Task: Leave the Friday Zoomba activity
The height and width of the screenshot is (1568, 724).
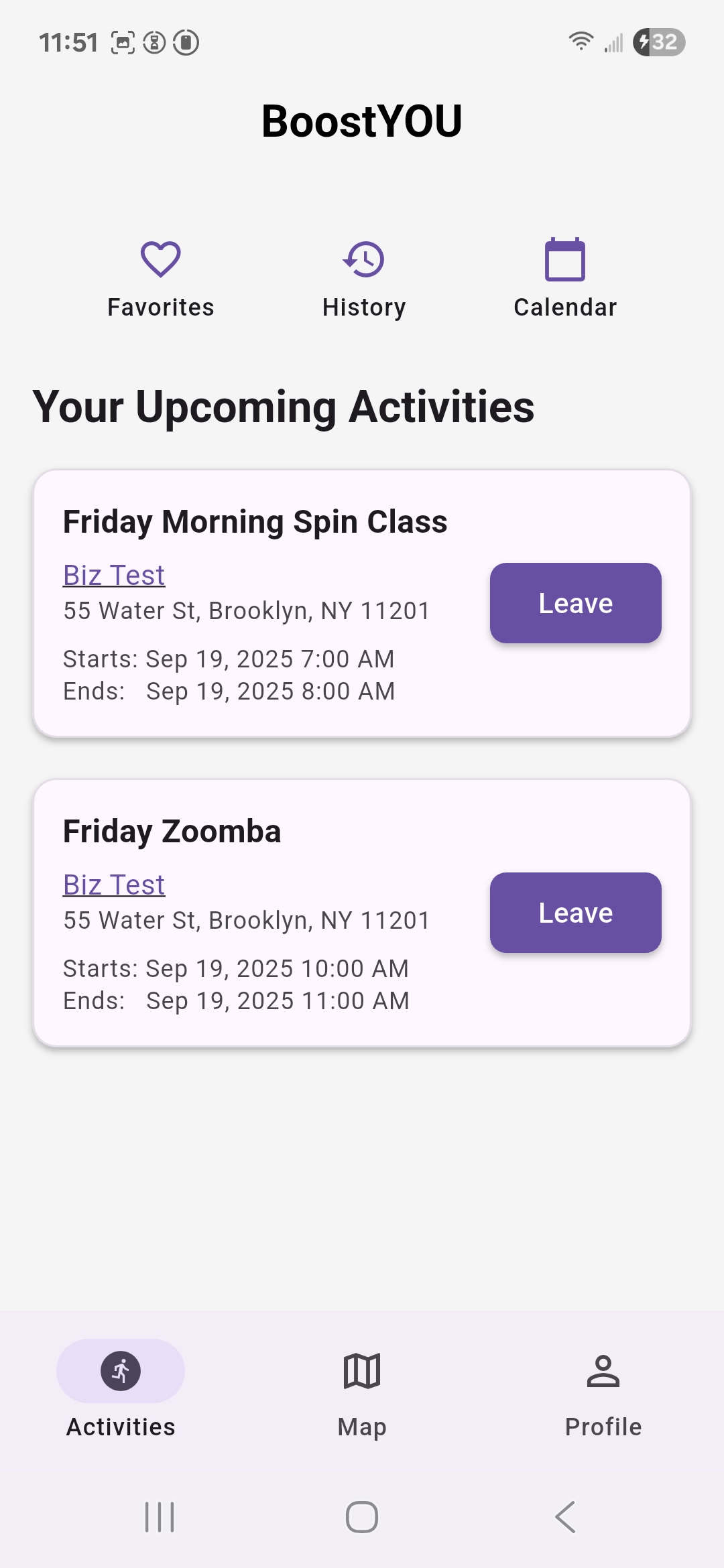Action: 575,912
